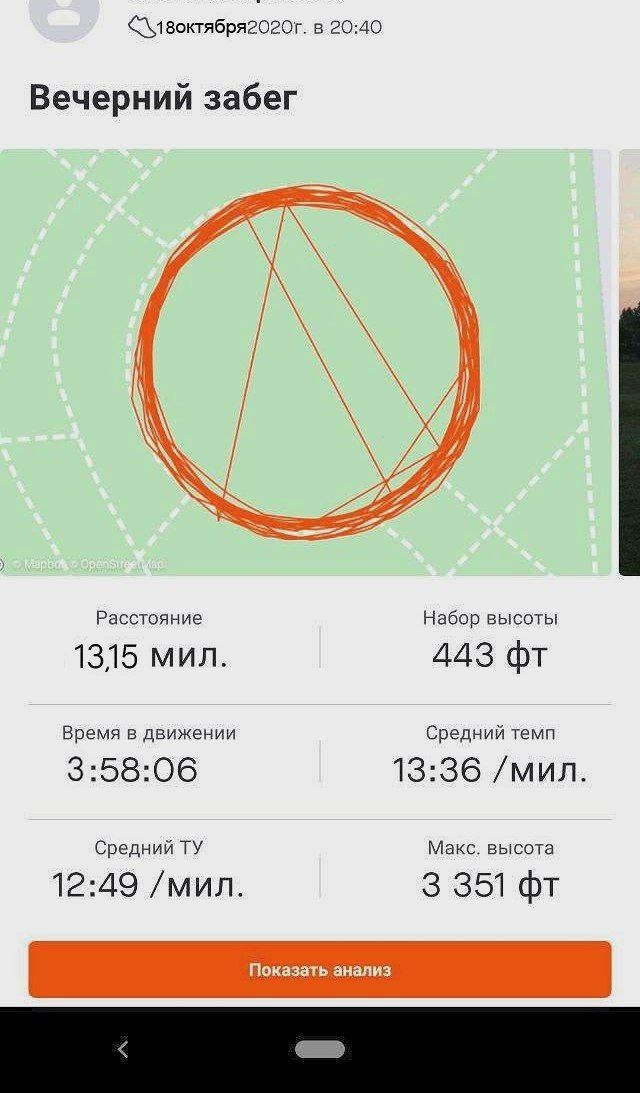The width and height of the screenshot is (640, 1093).
Task: View the activity photo beside the map
Action: click(630, 362)
